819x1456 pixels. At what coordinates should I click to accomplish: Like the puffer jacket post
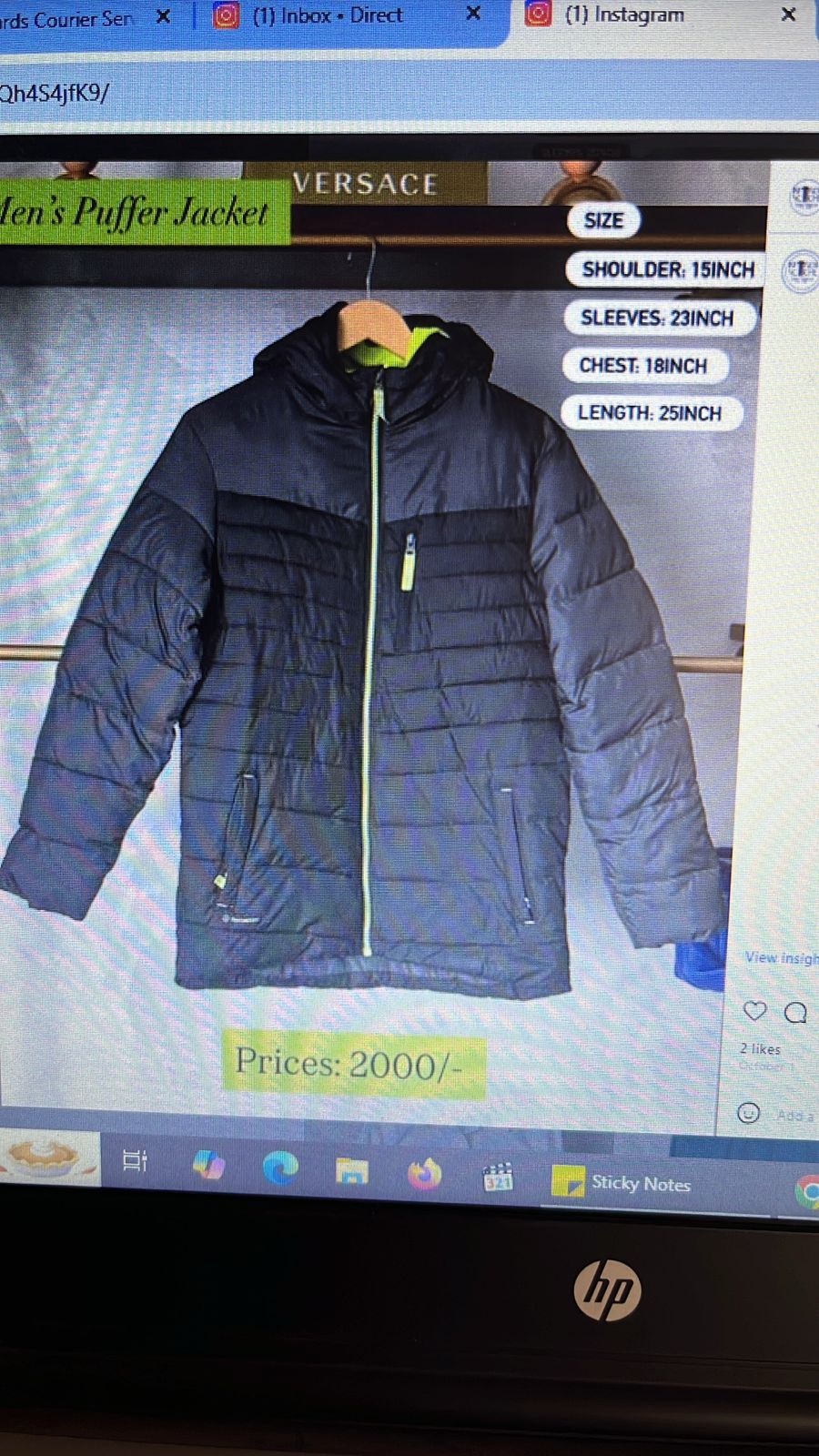click(x=754, y=1011)
